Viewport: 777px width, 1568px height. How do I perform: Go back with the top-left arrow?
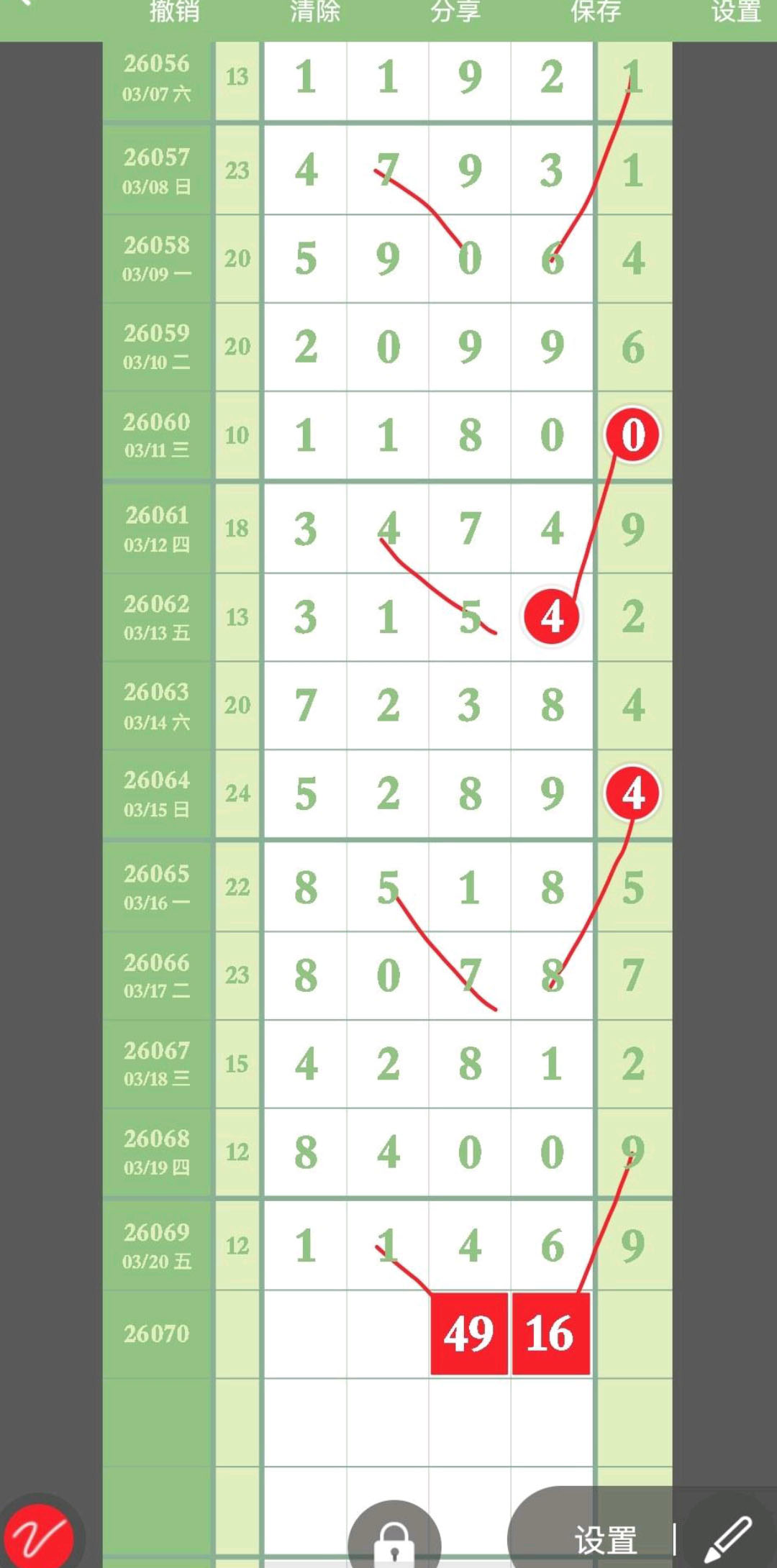click(25, 4)
